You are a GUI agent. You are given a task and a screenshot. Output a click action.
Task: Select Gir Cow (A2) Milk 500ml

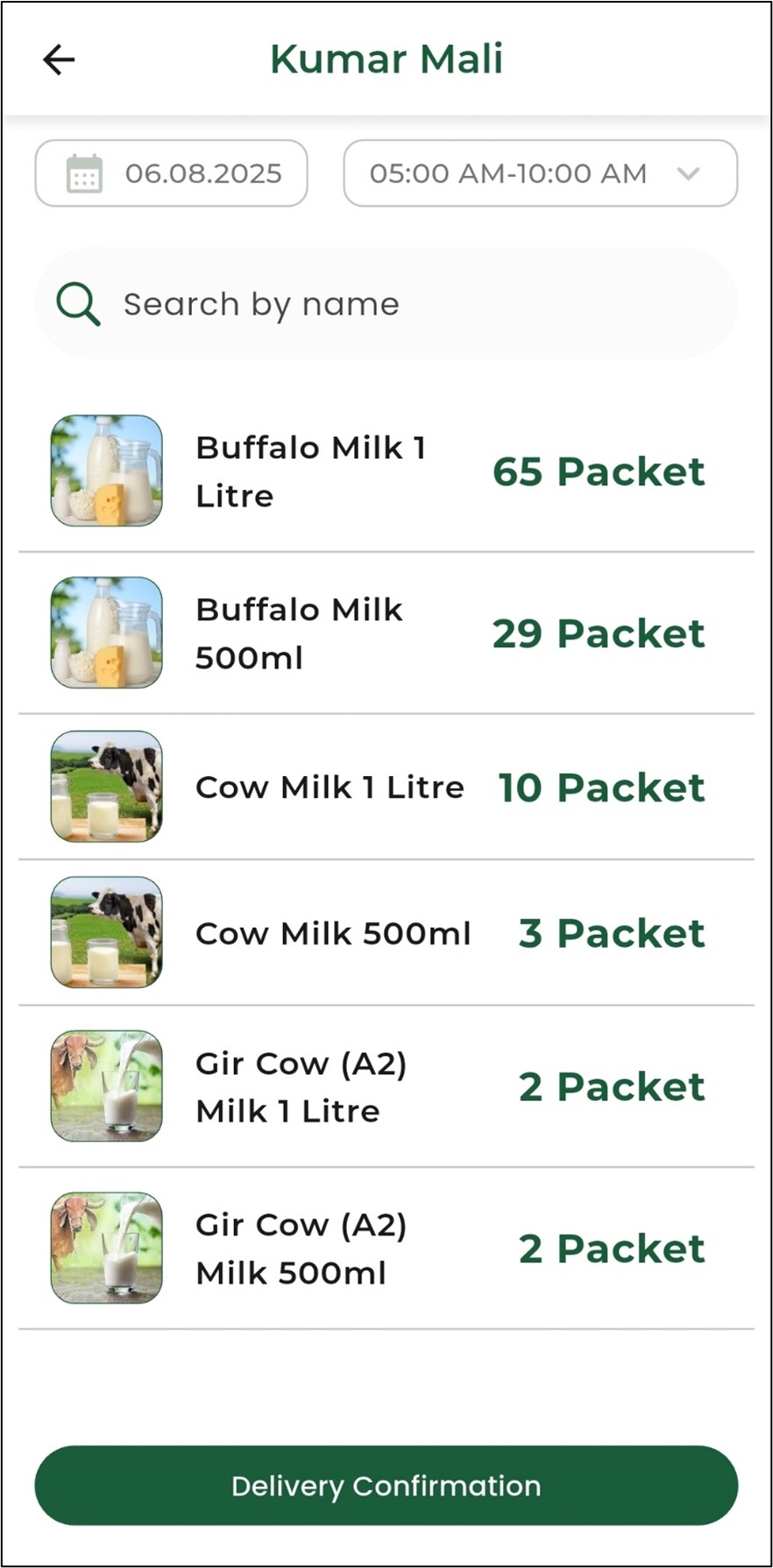(386, 1247)
